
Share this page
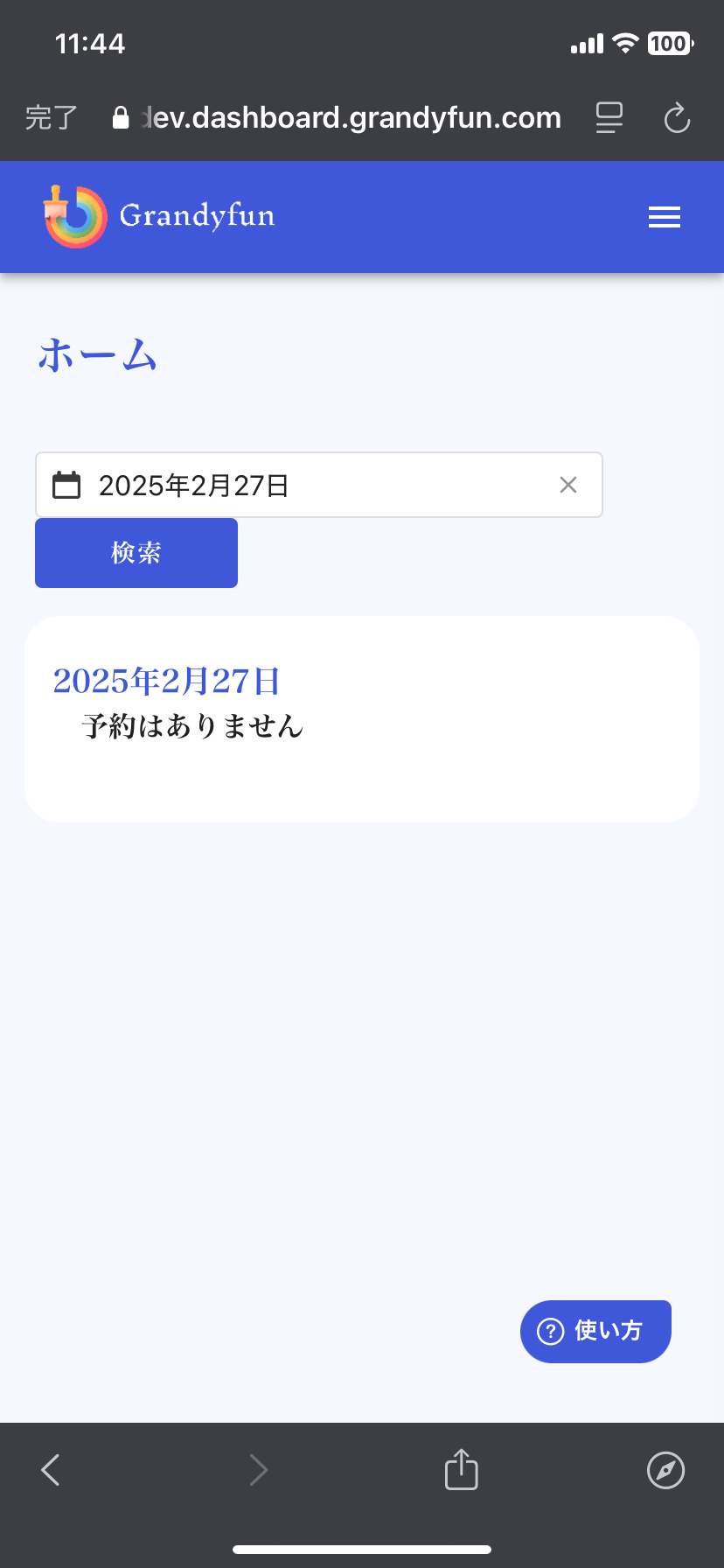pos(461,1469)
